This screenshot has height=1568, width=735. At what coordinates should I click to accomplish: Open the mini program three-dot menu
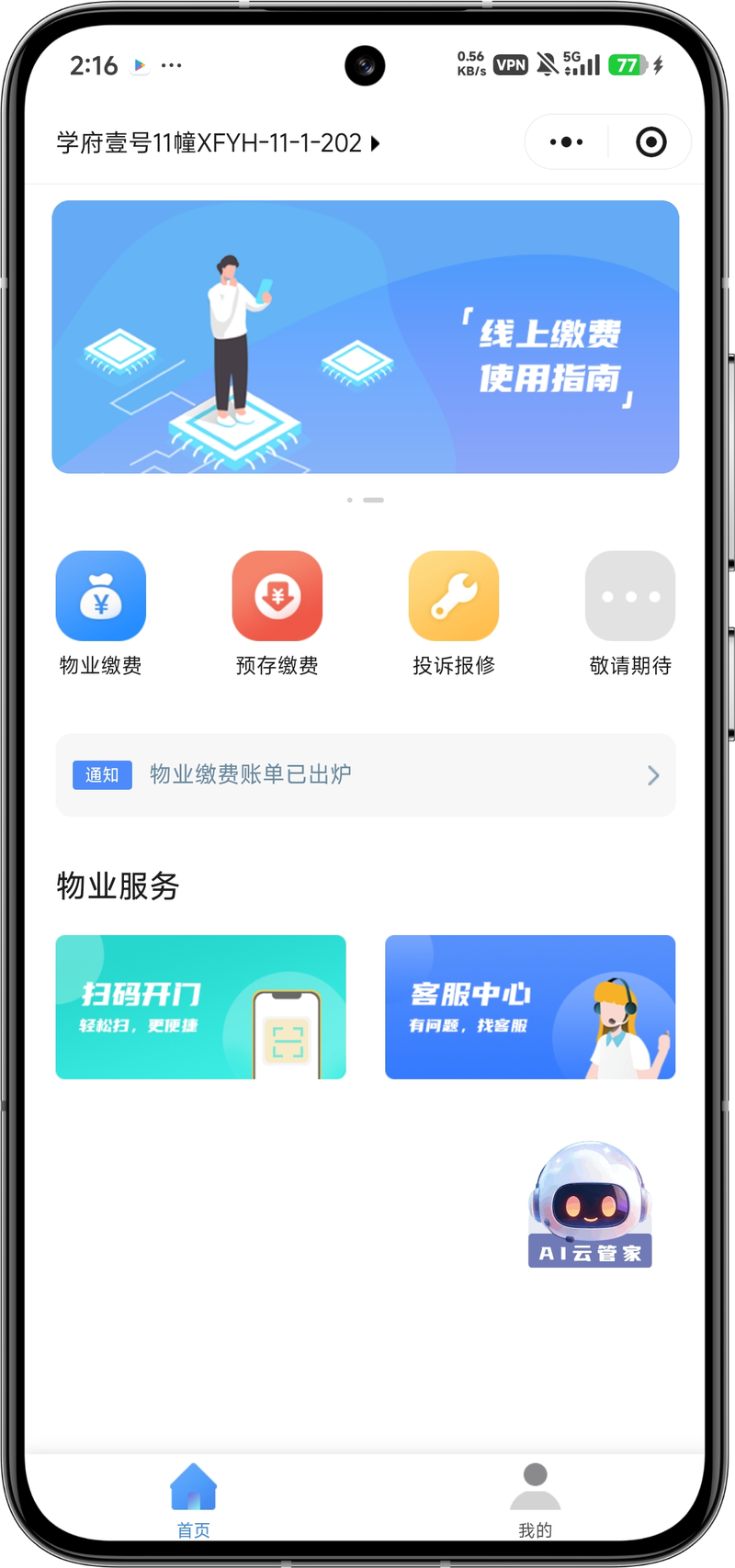click(566, 142)
